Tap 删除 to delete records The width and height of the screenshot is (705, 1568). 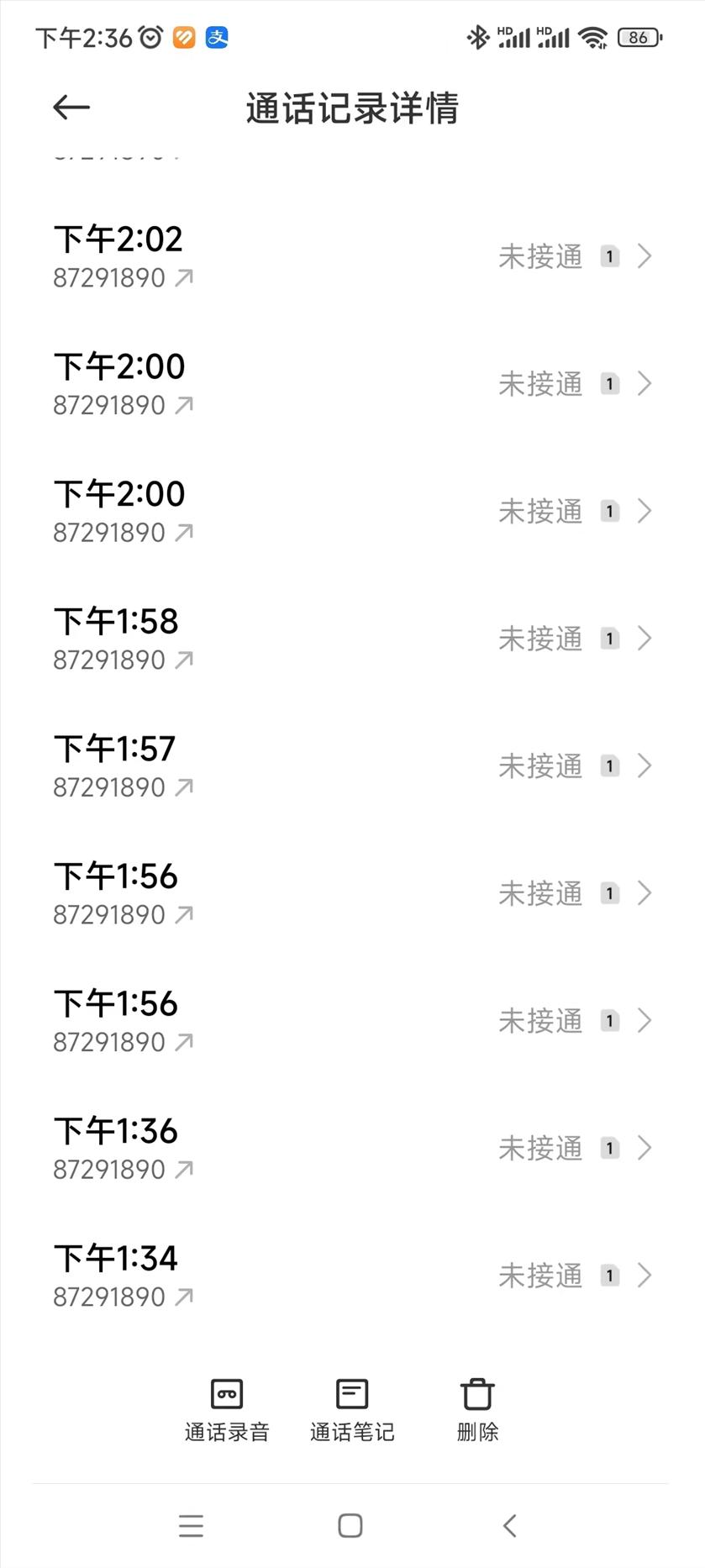click(x=477, y=1411)
